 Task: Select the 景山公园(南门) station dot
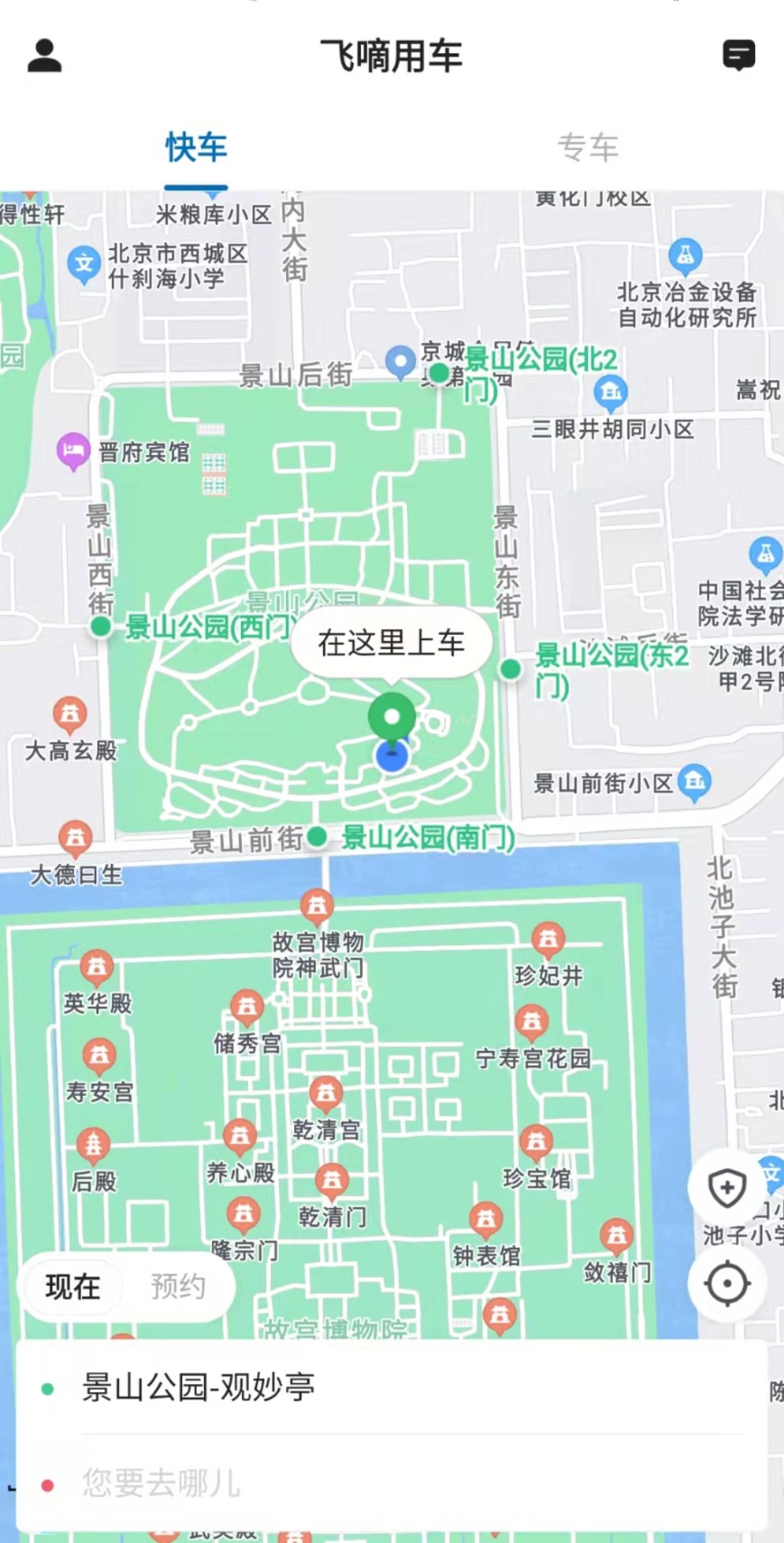pyautogui.click(x=316, y=837)
